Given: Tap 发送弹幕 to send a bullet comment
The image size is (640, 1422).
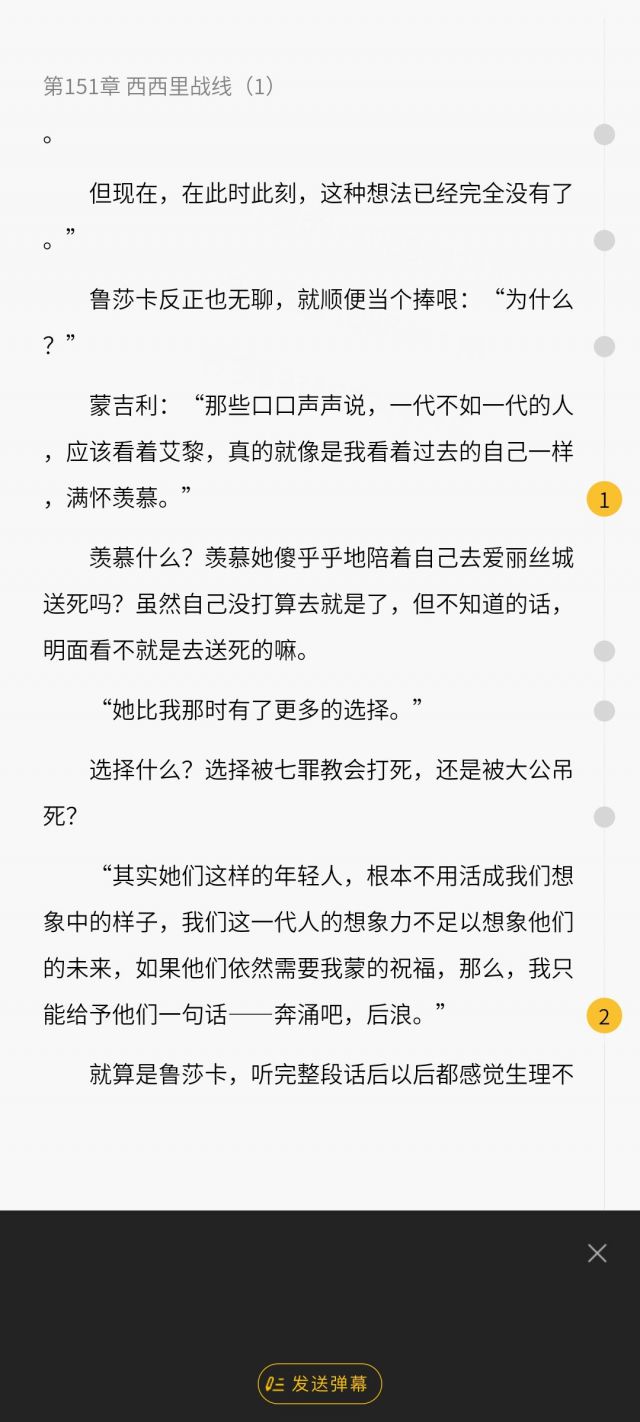Looking at the screenshot, I should [x=320, y=1384].
